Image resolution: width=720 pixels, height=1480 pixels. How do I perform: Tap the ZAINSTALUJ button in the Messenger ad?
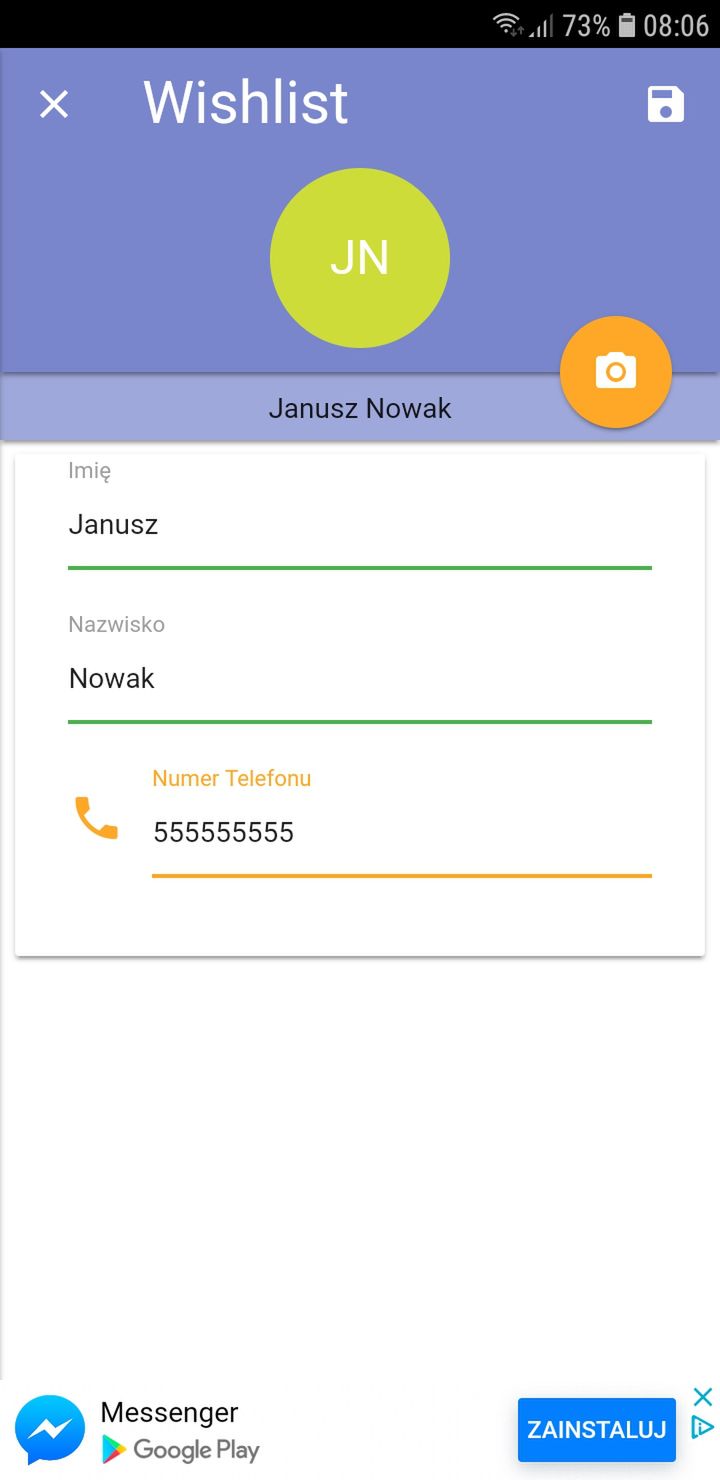point(597,1430)
